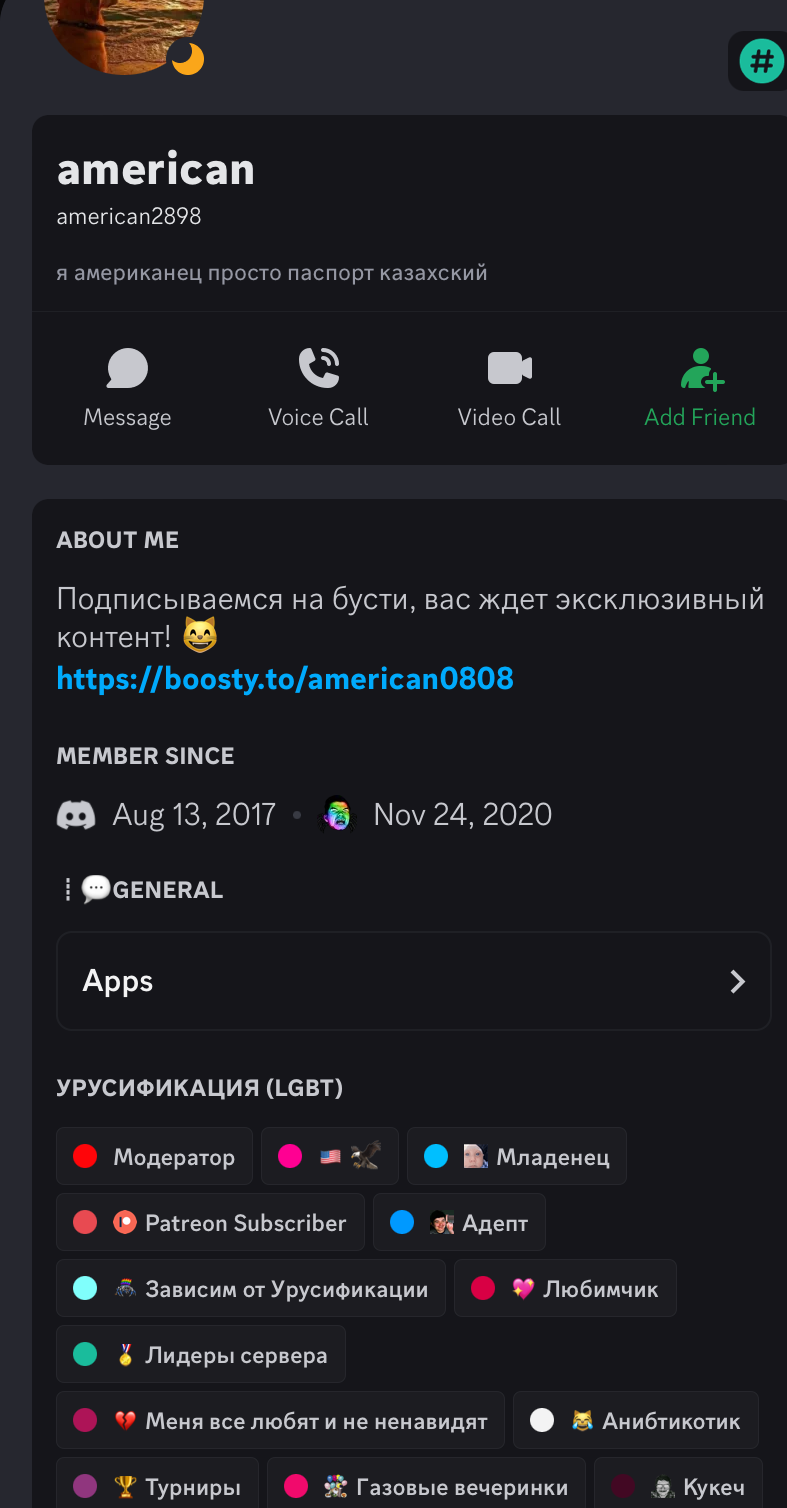This screenshot has height=1508, width=787.
Task: Tap the hashtag badge icon
Action: tap(761, 61)
